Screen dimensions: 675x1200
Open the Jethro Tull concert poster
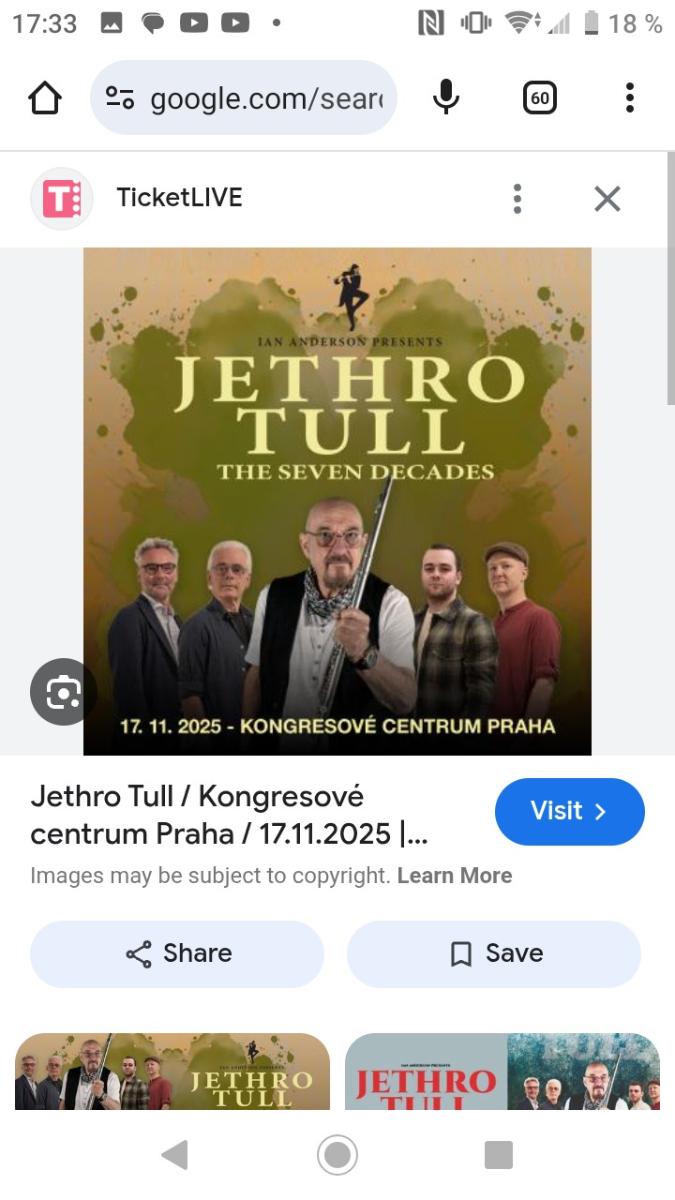(337, 500)
